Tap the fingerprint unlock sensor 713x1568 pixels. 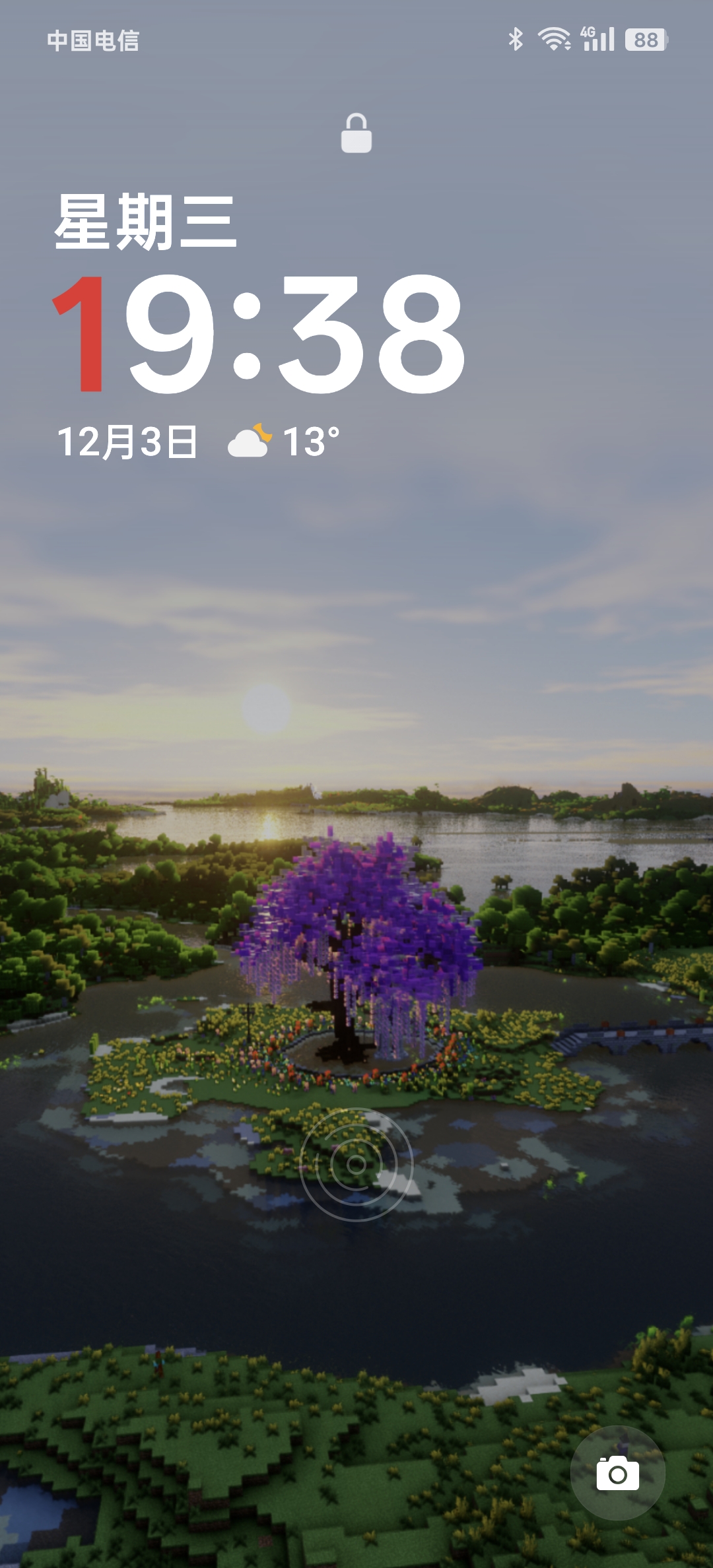(x=356, y=1164)
